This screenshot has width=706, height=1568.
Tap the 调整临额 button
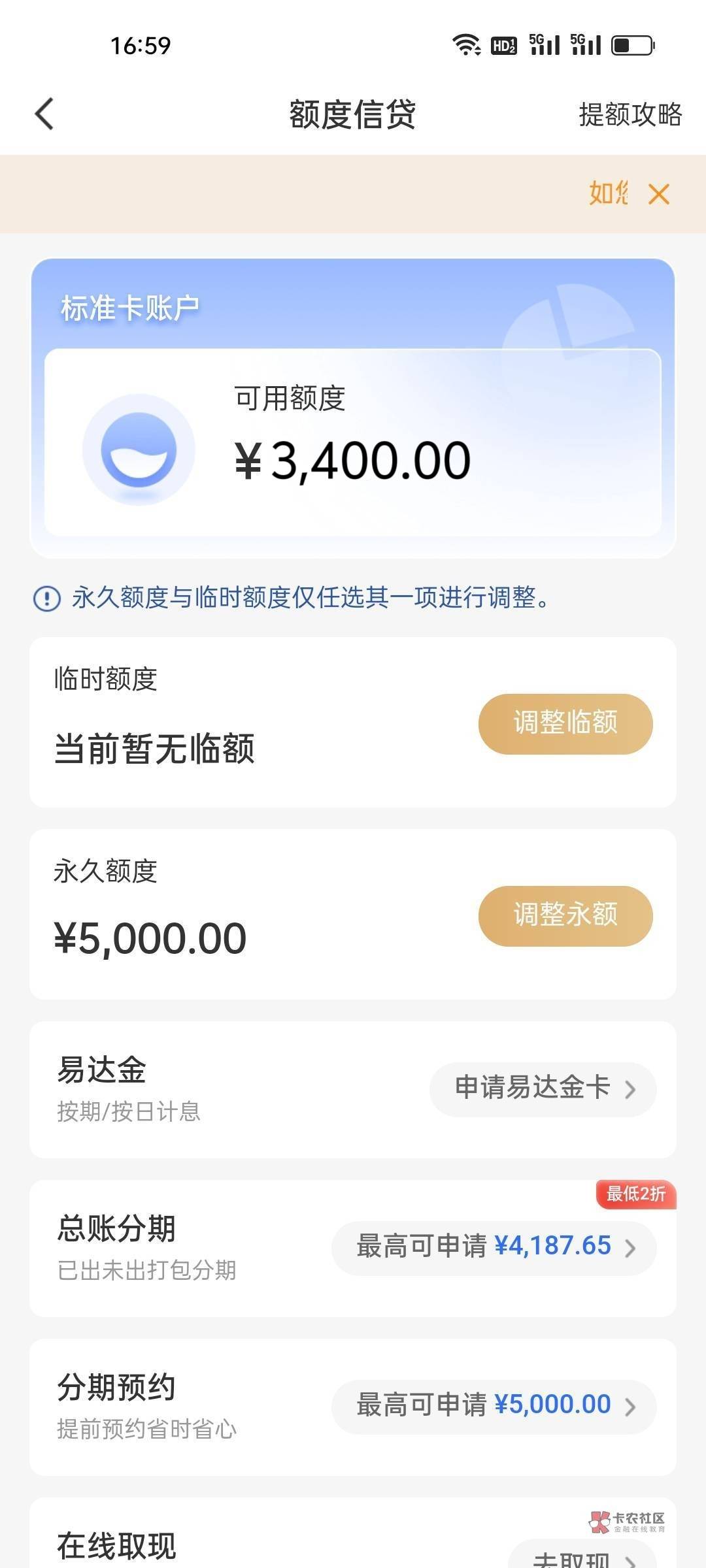pos(565,724)
